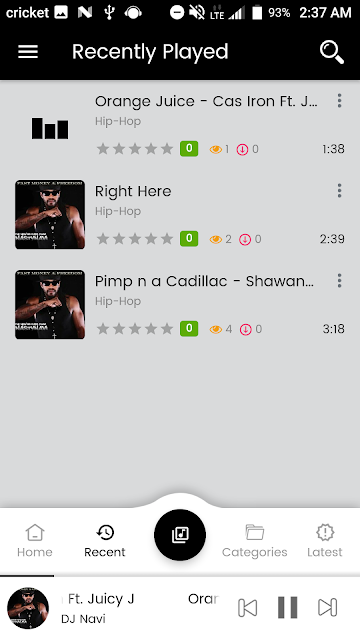Viewport: 360px width, 640px height.
Task: Open options for Pimp n a Cadillac
Action: point(339,280)
